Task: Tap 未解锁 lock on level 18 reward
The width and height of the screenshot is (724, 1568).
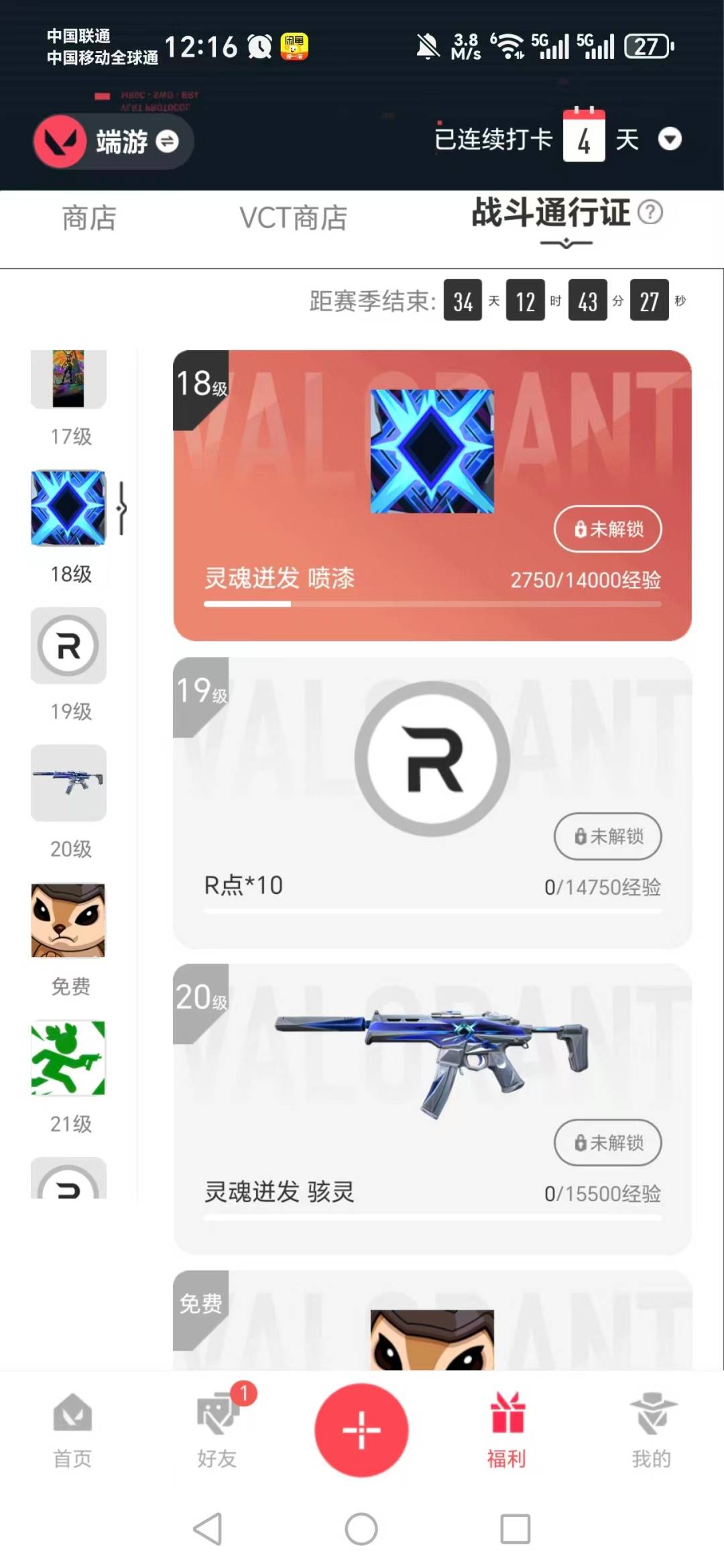Action: coord(607,529)
